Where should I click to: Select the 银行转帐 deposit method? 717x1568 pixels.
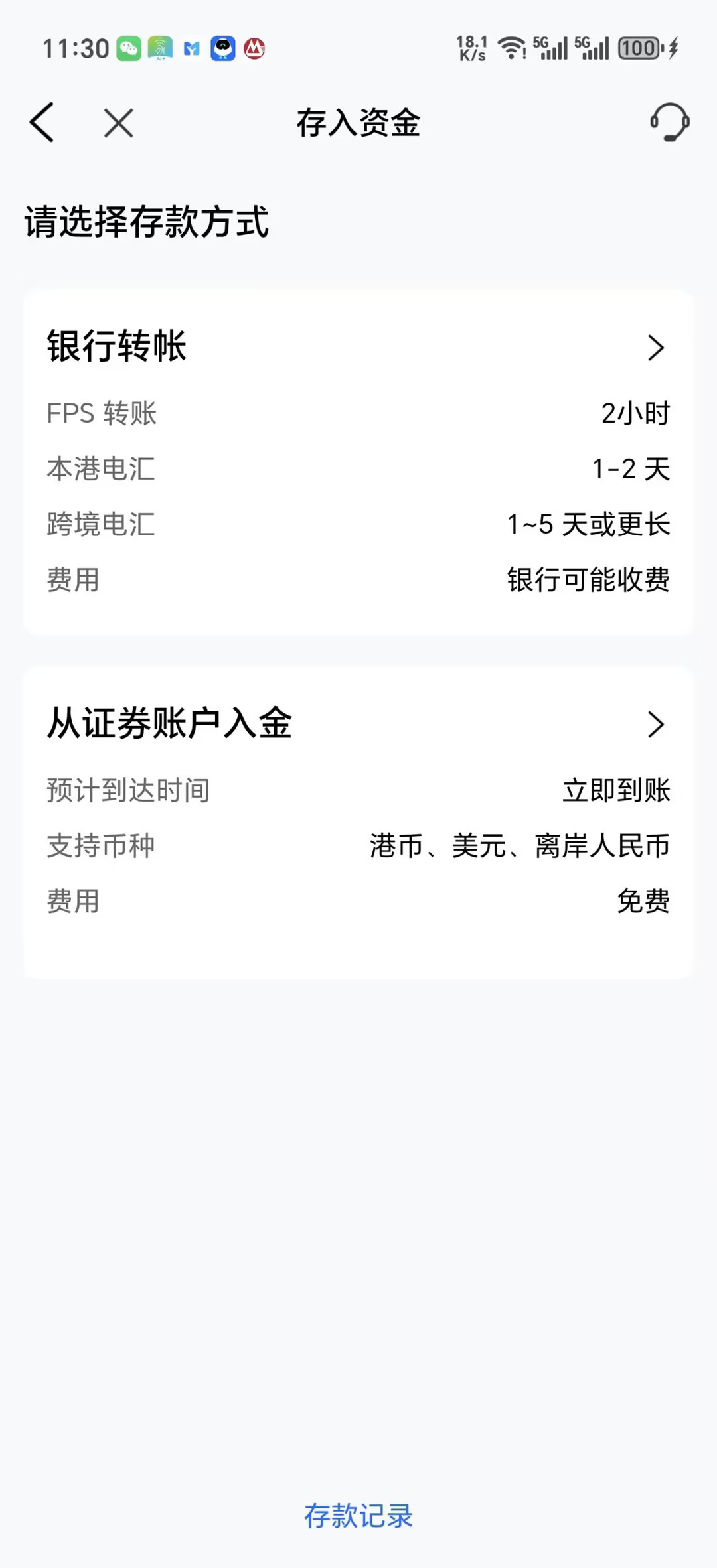point(358,347)
